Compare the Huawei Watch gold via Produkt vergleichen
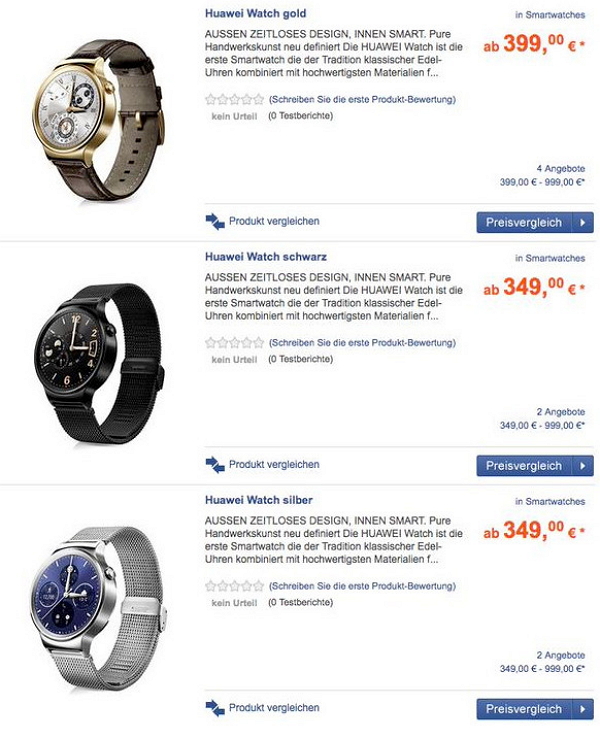 tap(273, 221)
